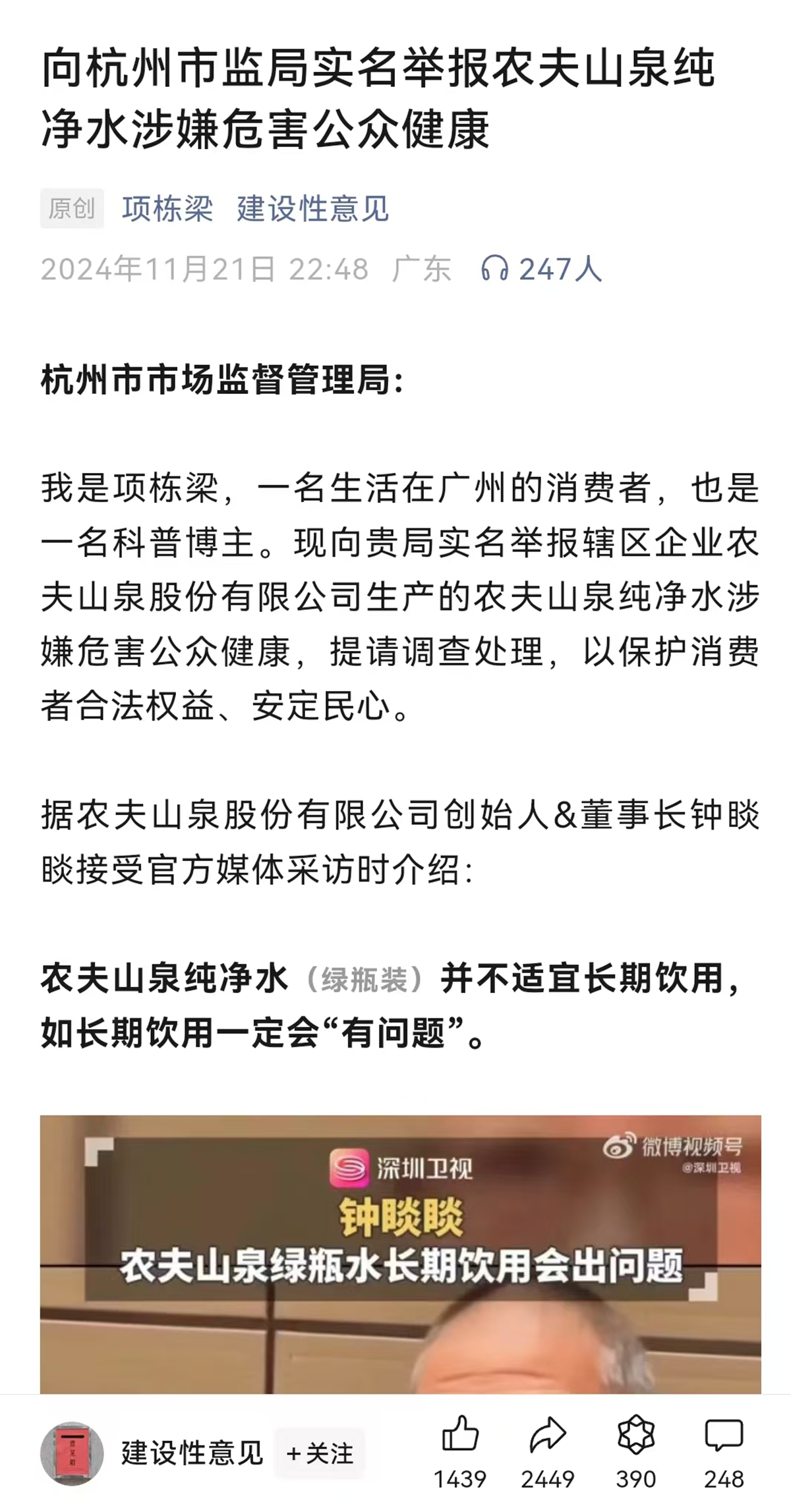This screenshot has width=791, height=1512.
Task: Open the comments with 248 replies
Action: [723, 1435]
